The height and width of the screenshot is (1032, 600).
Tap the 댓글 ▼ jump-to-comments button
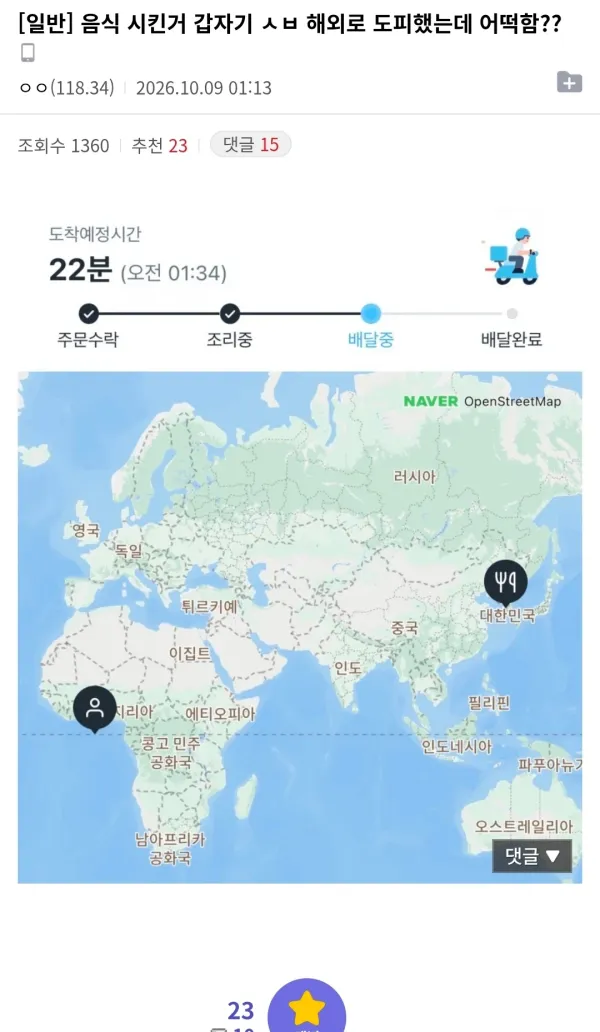pyautogui.click(x=532, y=856)
